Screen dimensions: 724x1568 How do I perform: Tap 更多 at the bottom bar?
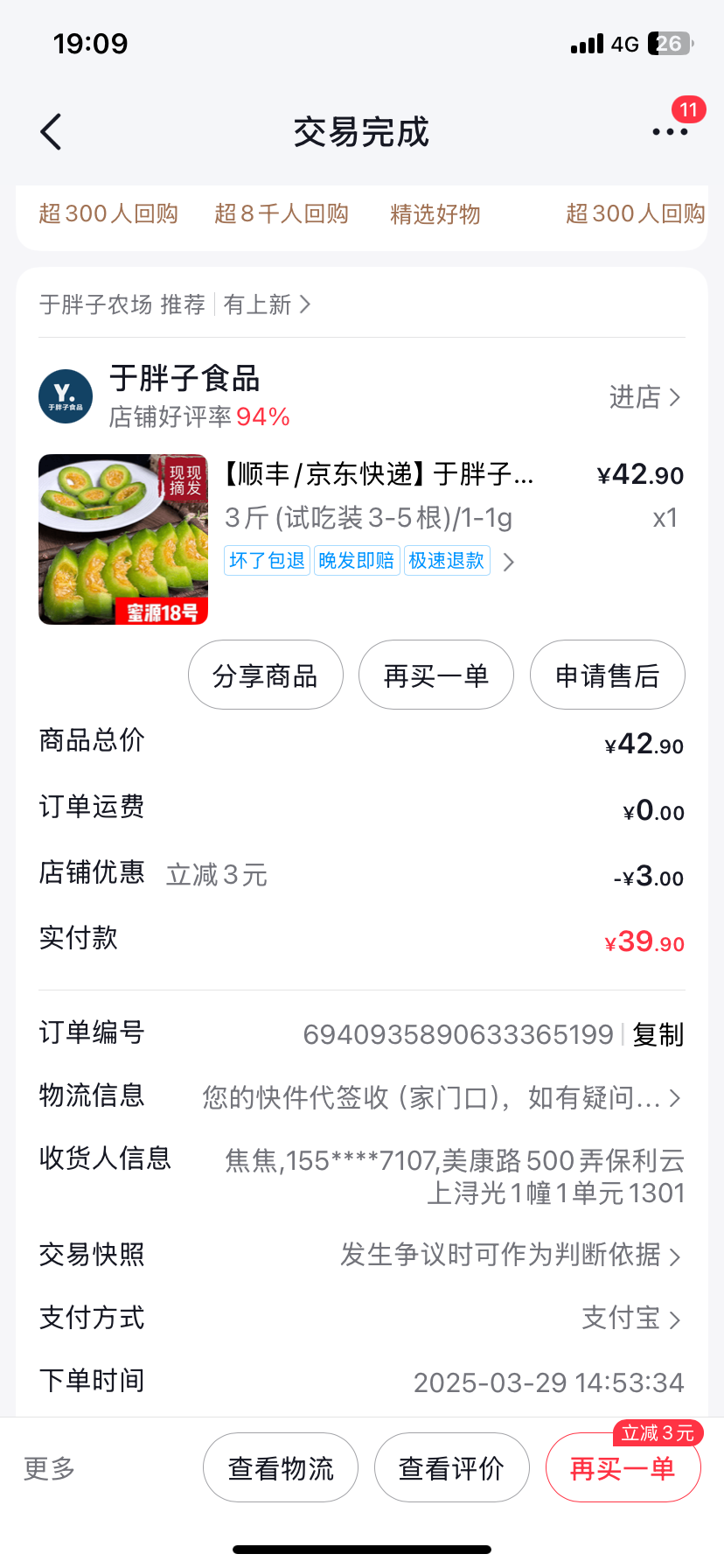49,1467
